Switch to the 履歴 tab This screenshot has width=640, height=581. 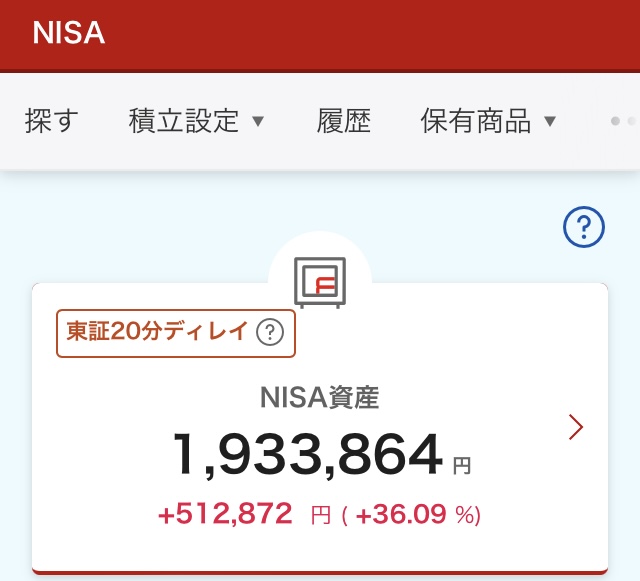(x=343, y=122)
